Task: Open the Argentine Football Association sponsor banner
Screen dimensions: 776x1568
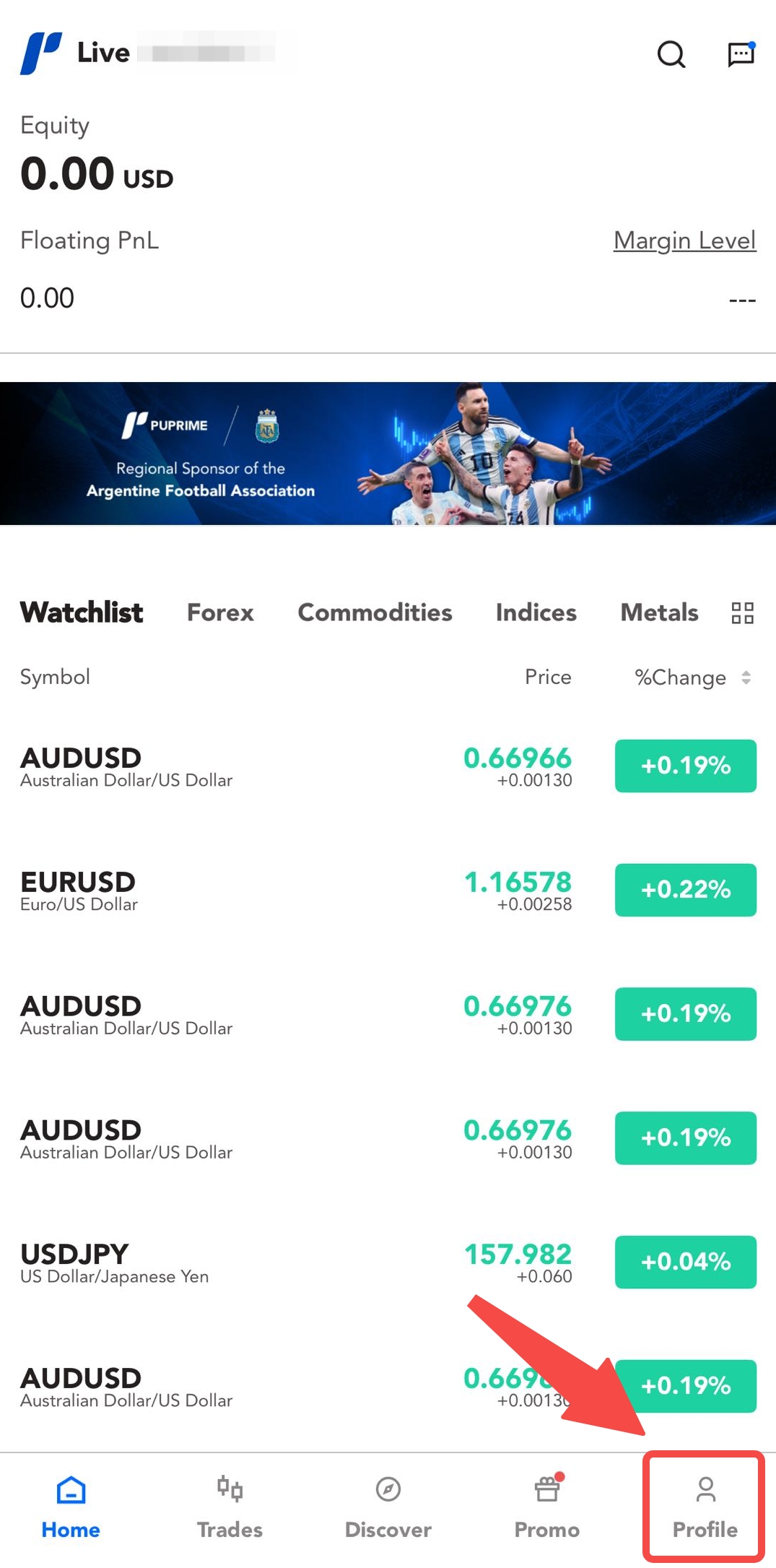Action: click(388, 453)
